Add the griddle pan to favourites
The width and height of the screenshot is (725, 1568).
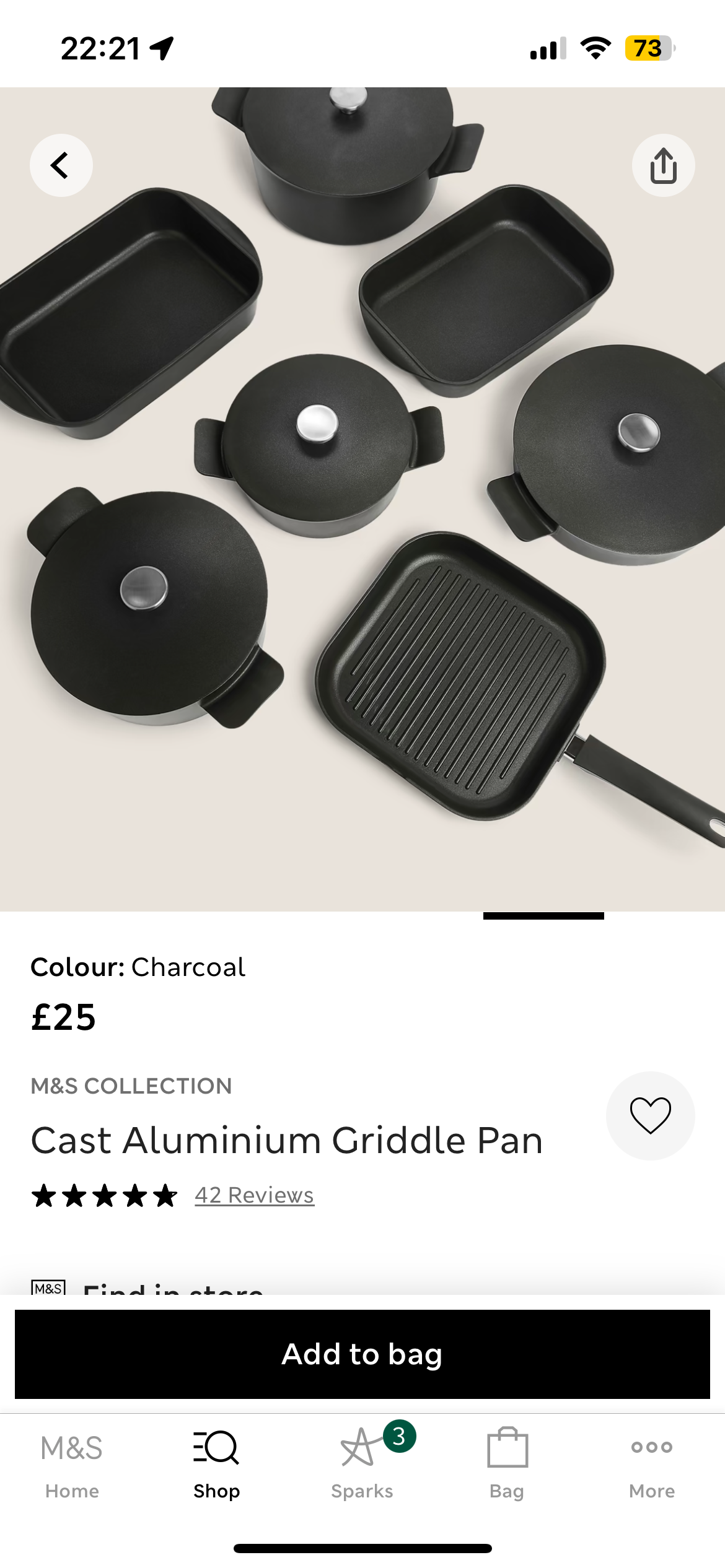(x=650, y=1115)
